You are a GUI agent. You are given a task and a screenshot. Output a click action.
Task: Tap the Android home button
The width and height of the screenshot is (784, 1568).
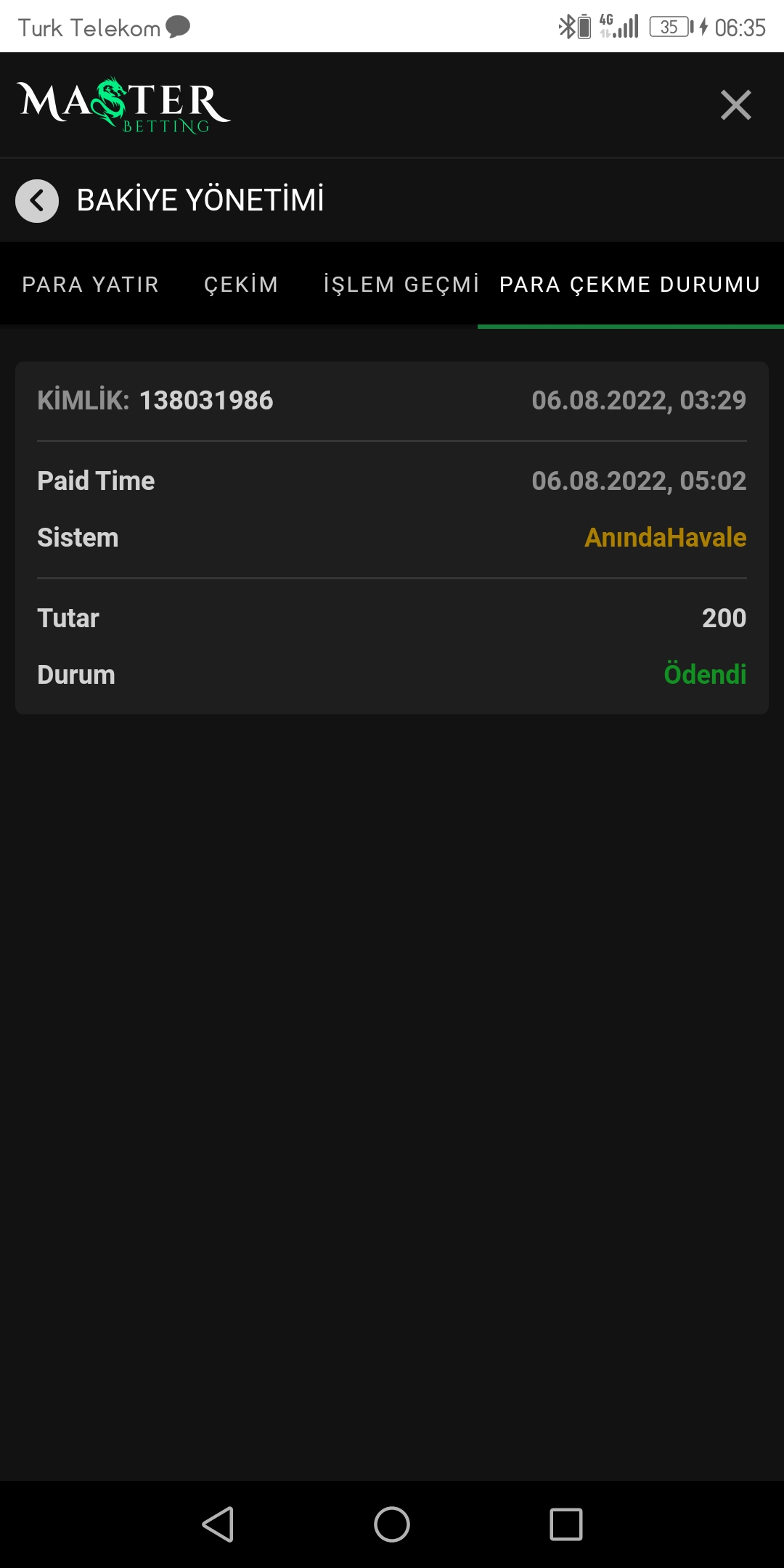click(392, 1524)
